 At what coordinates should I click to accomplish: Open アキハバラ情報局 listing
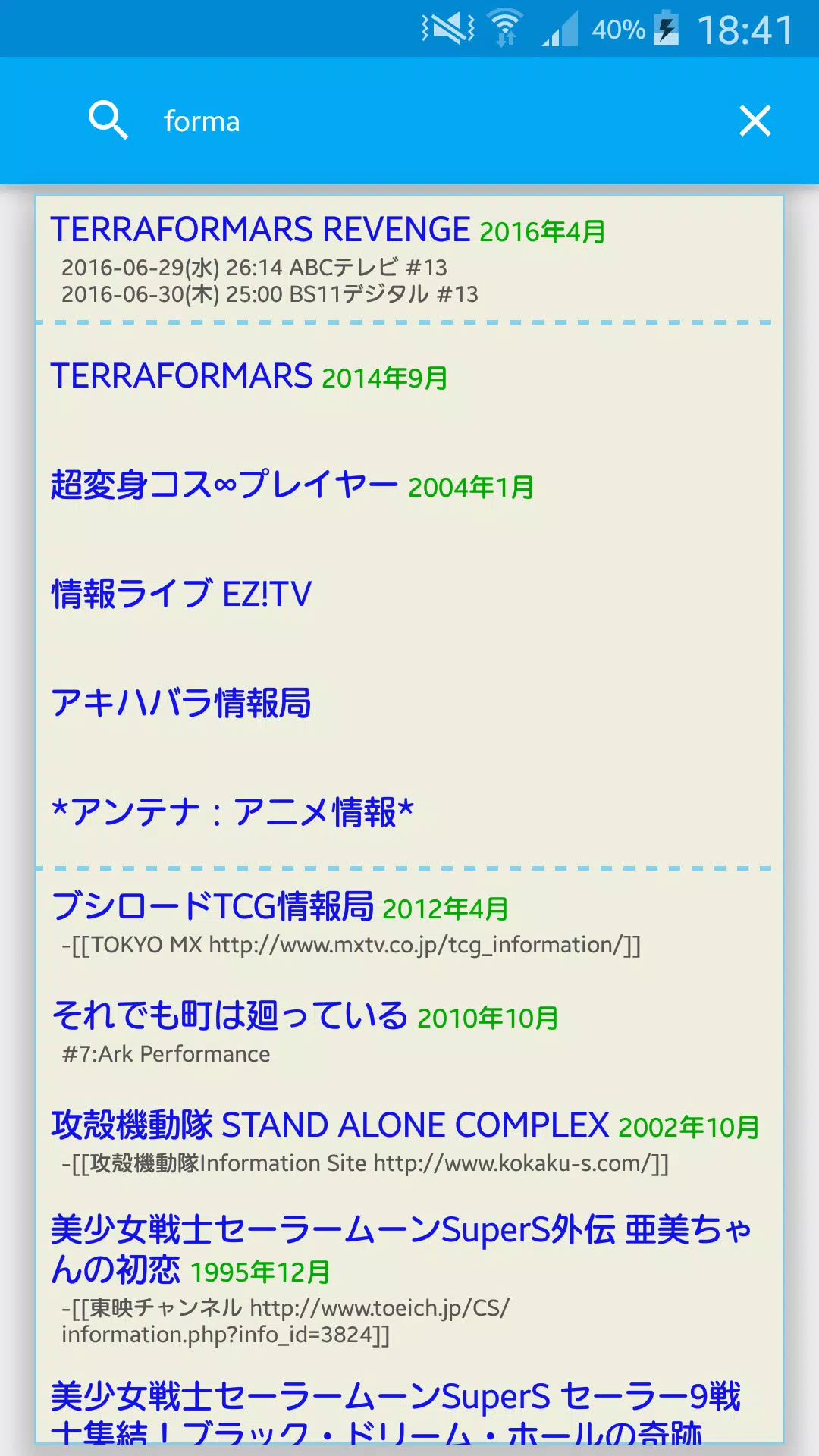(182, 704)
